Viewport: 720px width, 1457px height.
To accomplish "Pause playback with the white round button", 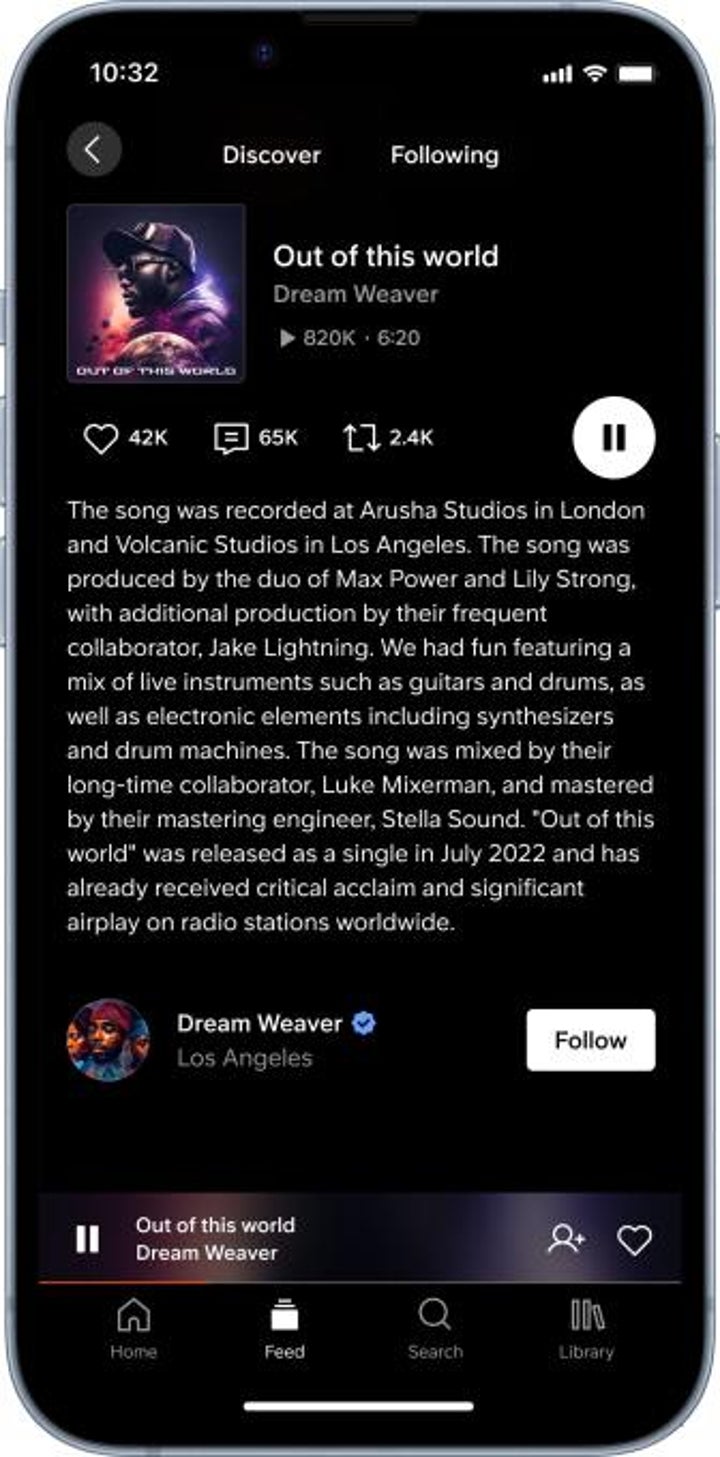I will tap(613, 437).
